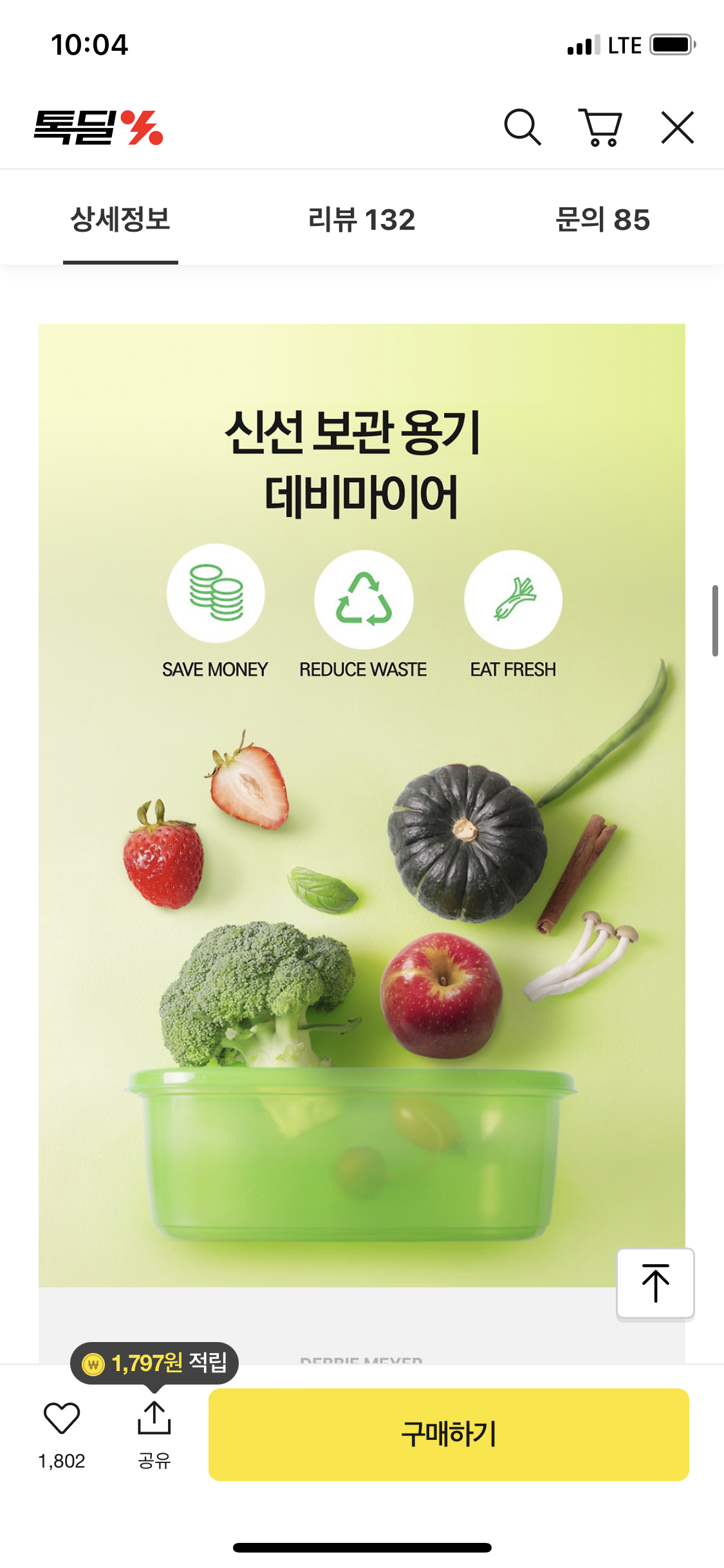
Task: Tap the 구매하기 purchase button
Action: [x=449, y=1434]
